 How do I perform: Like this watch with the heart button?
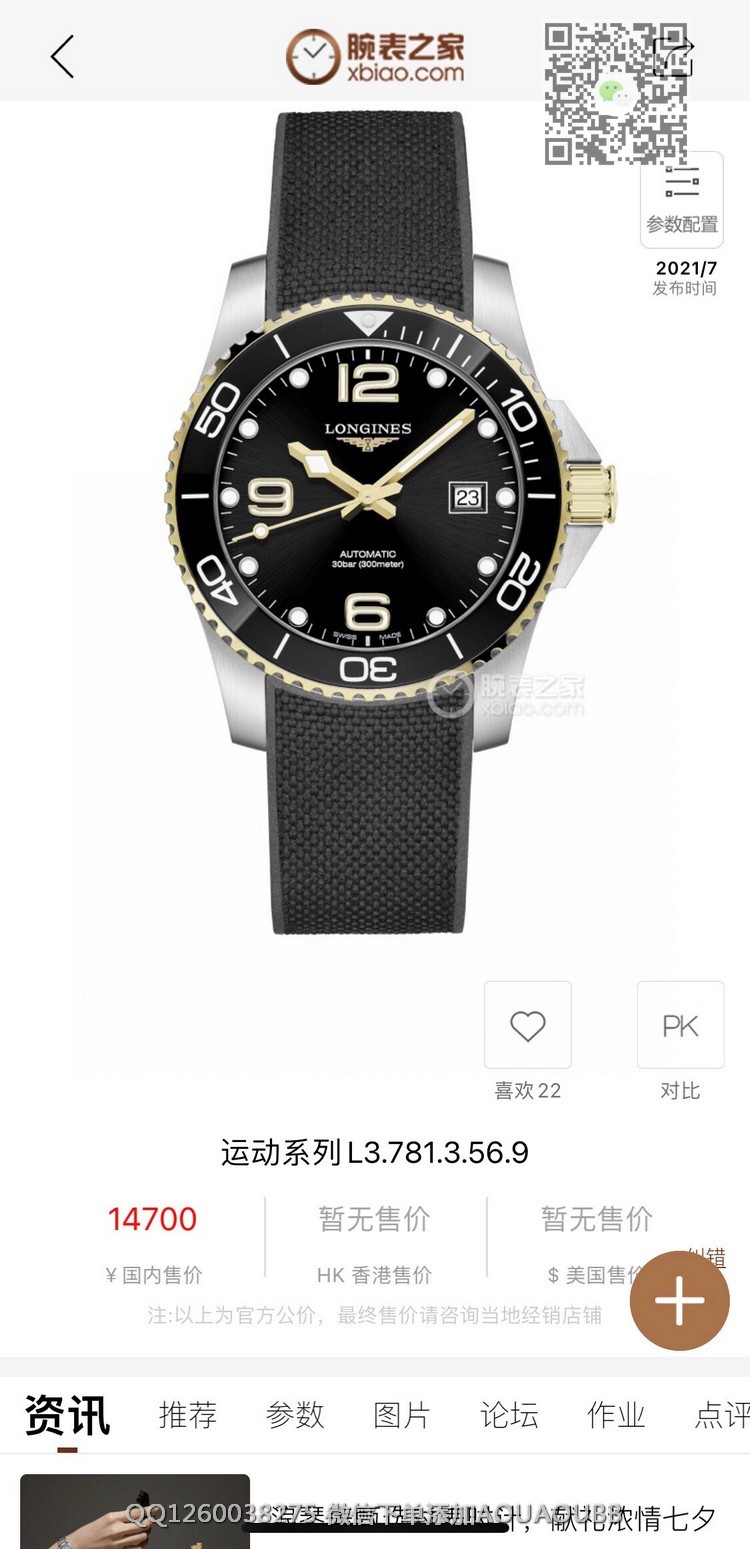[x=528, y=1025]
